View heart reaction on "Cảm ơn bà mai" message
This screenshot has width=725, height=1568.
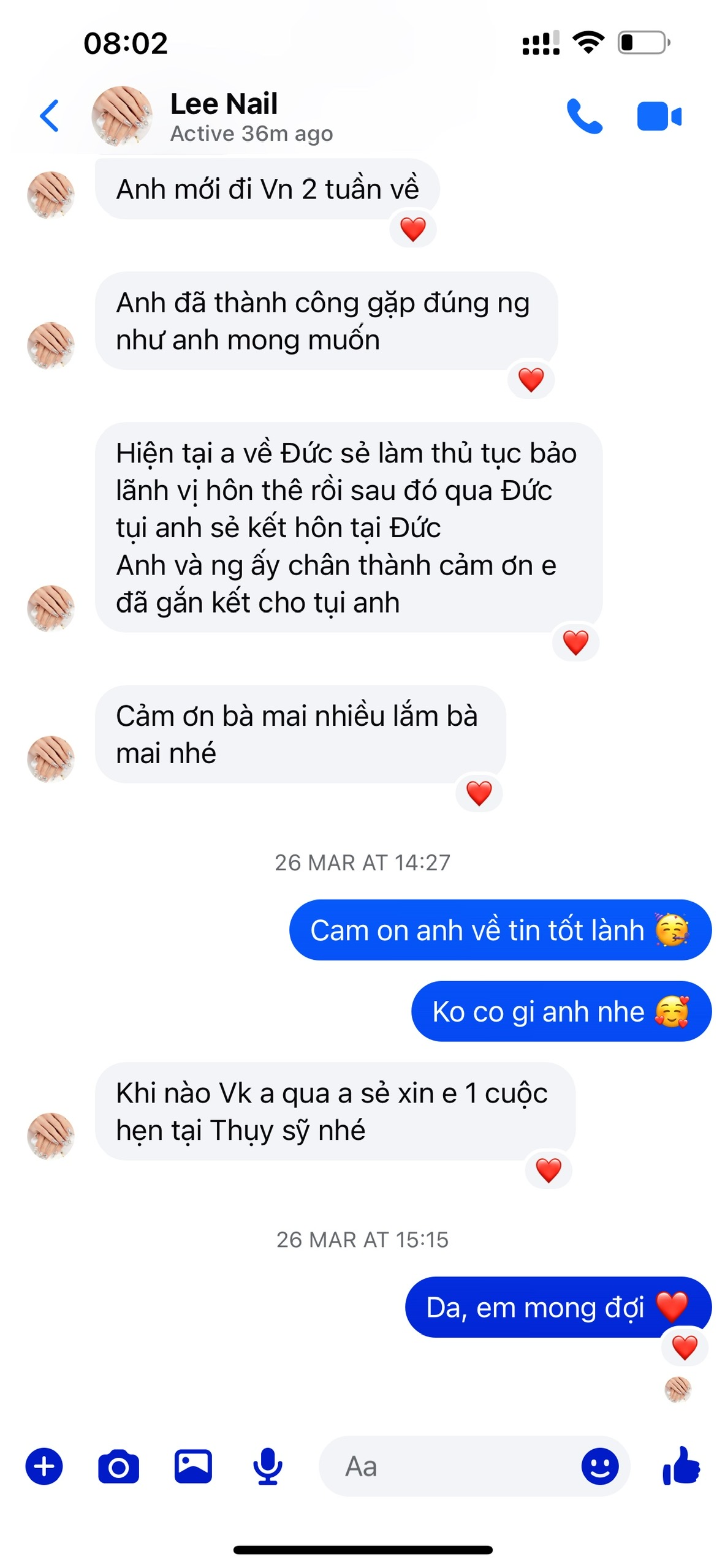[x=479, y=793]
